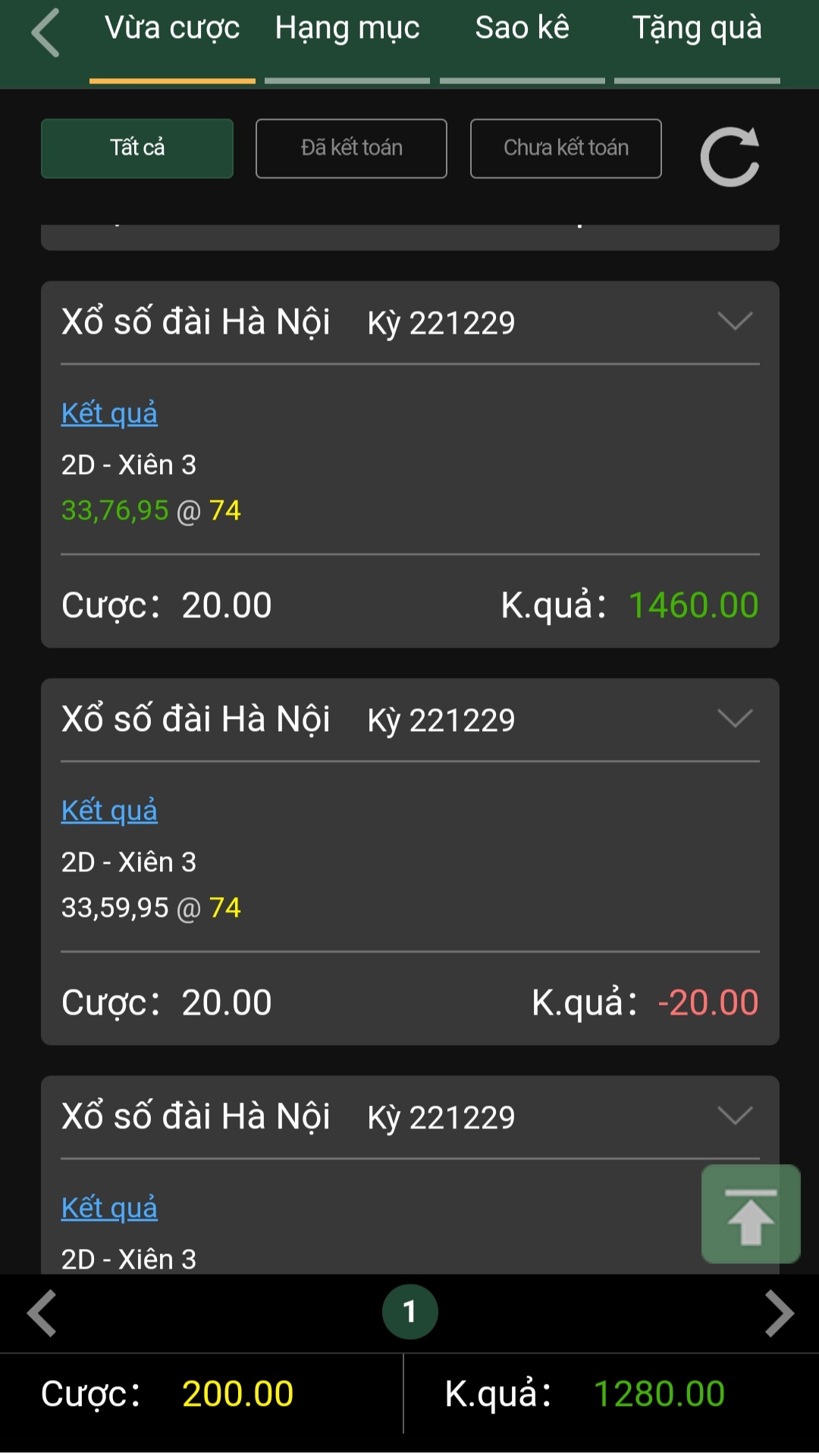Viewport: 819px width, 1456px height.
Task: Go to the next page arrow
Action: coord(779,1313)
